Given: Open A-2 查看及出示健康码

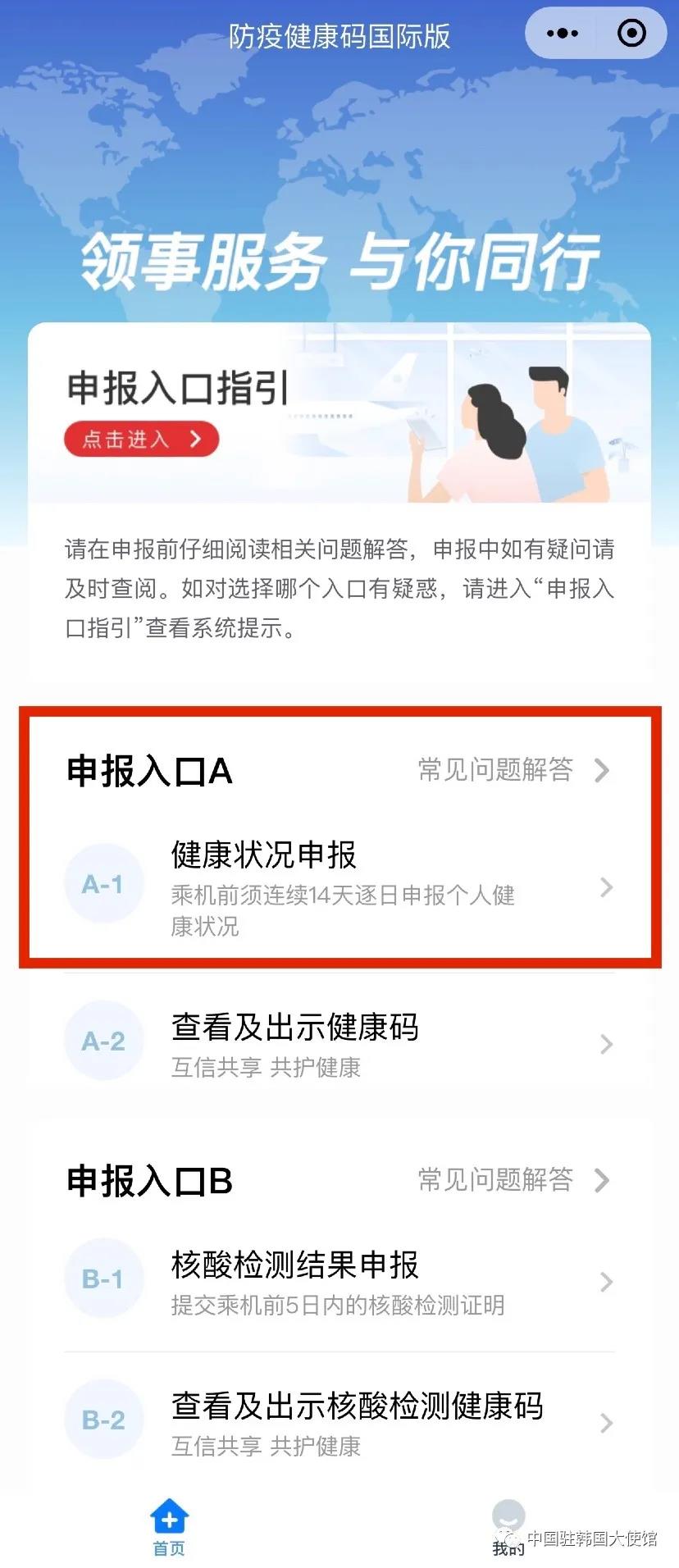Looking at the screenshot, I should [x=339, y=1043].
